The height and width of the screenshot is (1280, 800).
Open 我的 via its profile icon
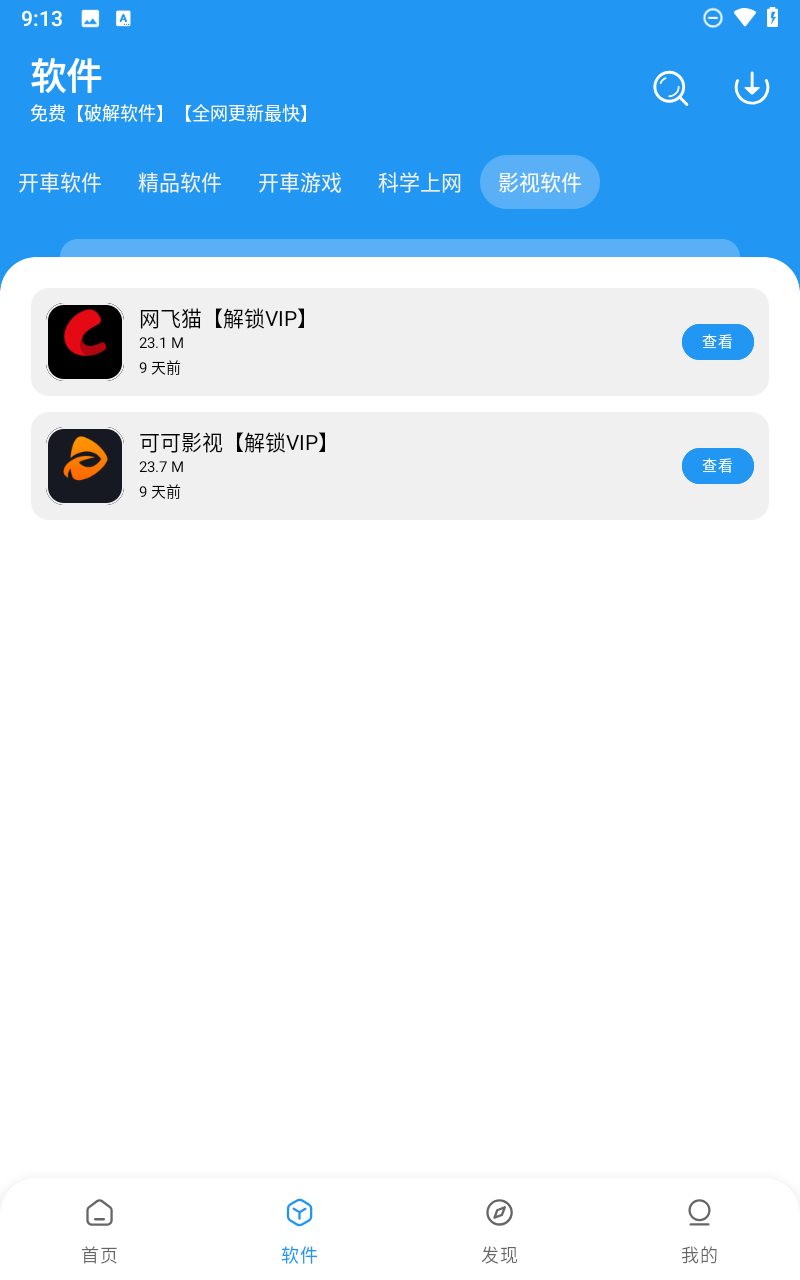coord(699,1212)
